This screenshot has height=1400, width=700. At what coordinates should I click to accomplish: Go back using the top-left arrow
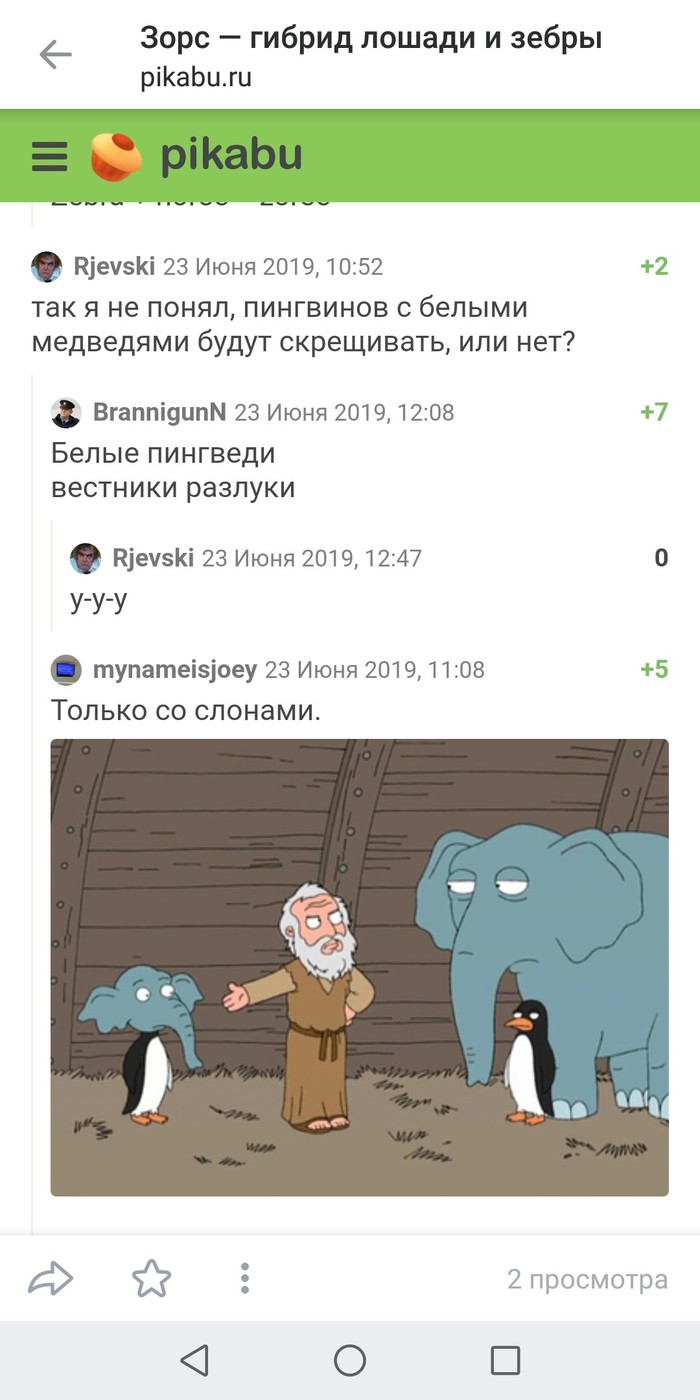55,55
